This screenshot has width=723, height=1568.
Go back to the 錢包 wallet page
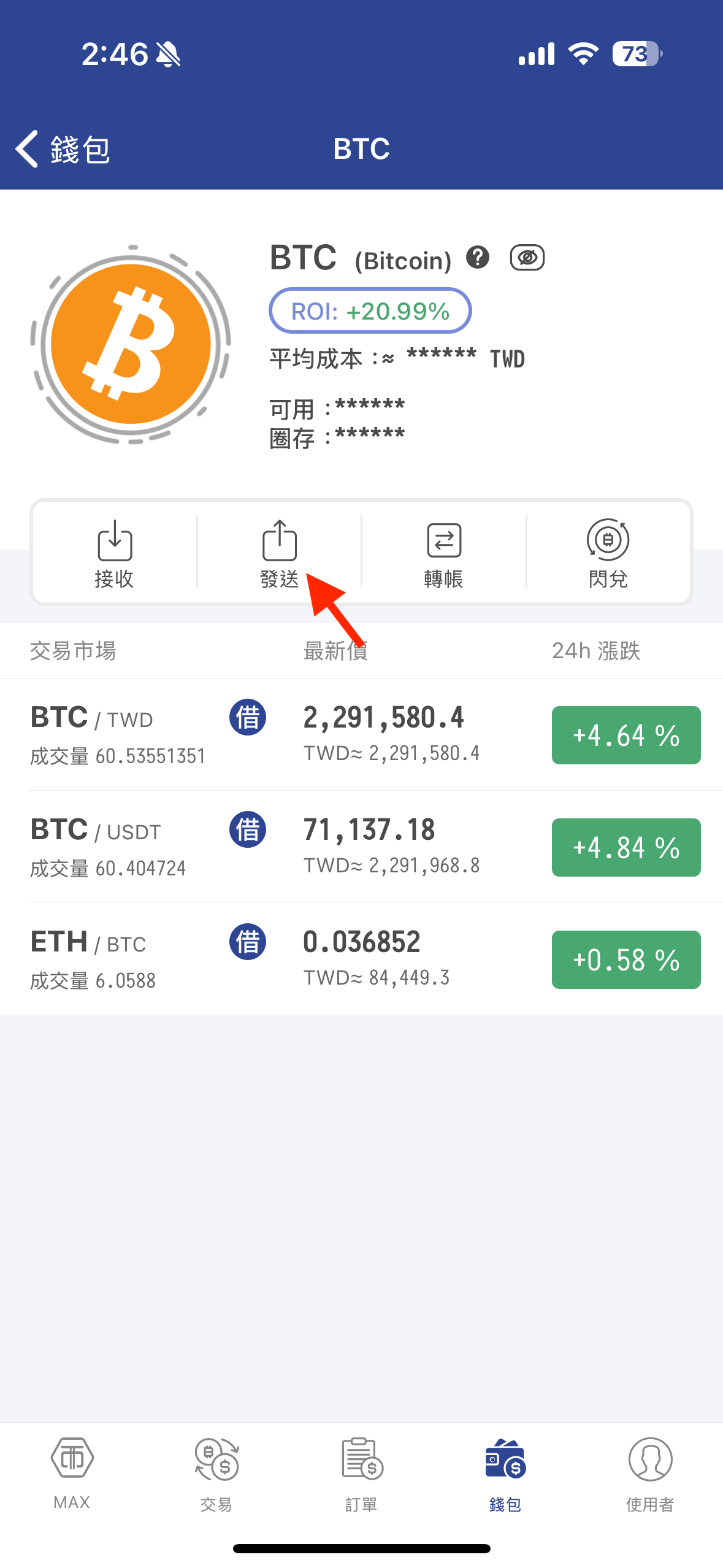point(62,149)
